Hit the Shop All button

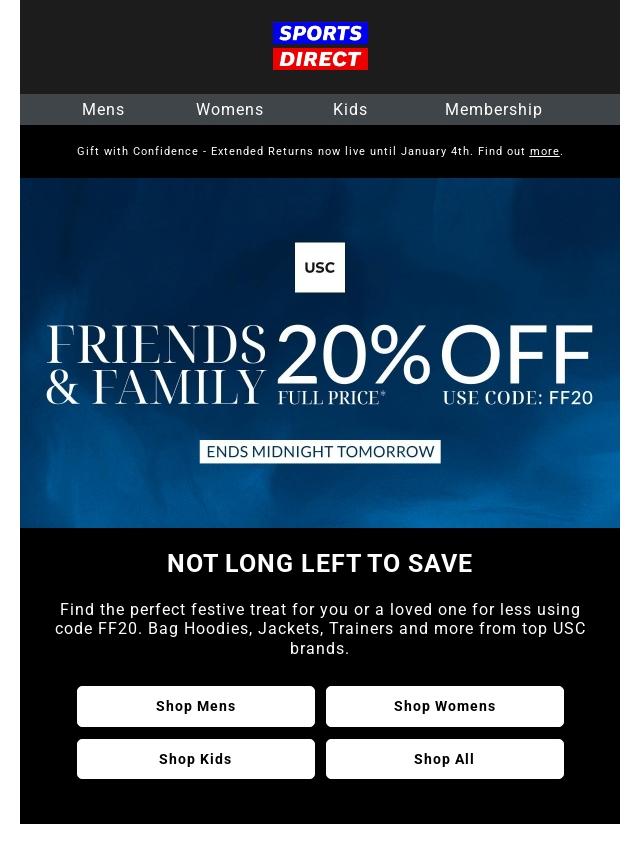pos(444,759)
